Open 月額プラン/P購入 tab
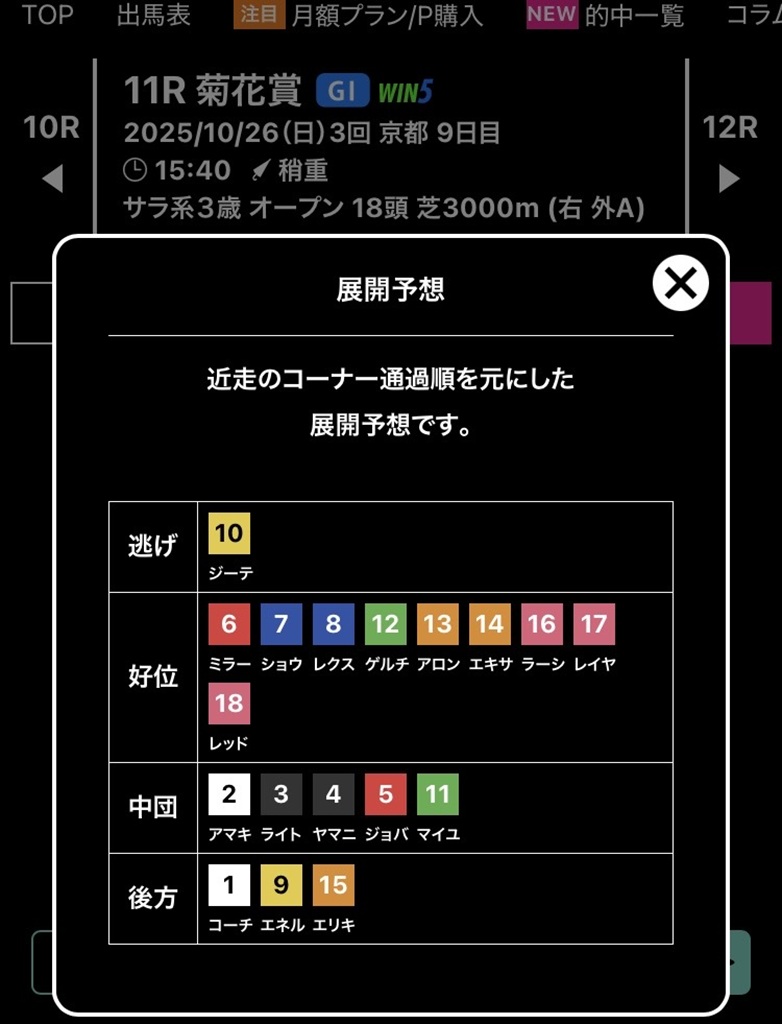The image size is (782, 1024). pyautogui.click(x=386, y=15)
